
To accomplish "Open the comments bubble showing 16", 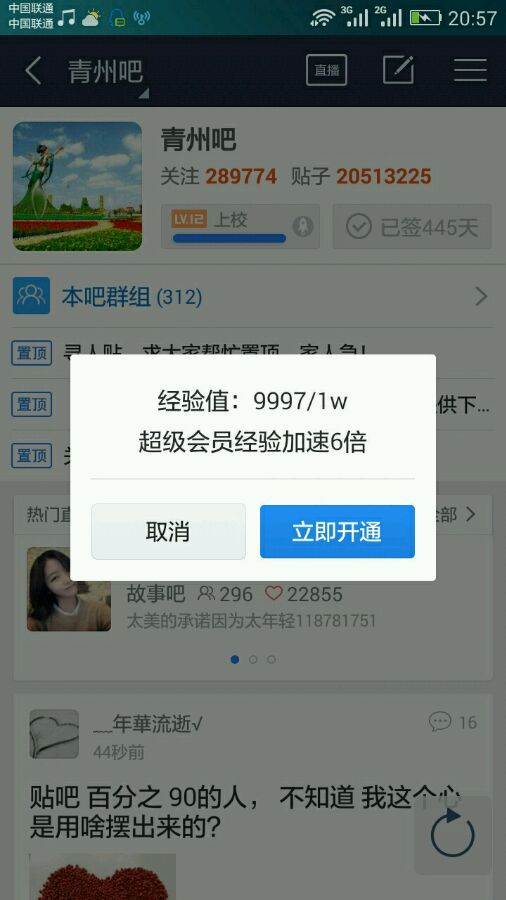I will click(x=453, y=721).
